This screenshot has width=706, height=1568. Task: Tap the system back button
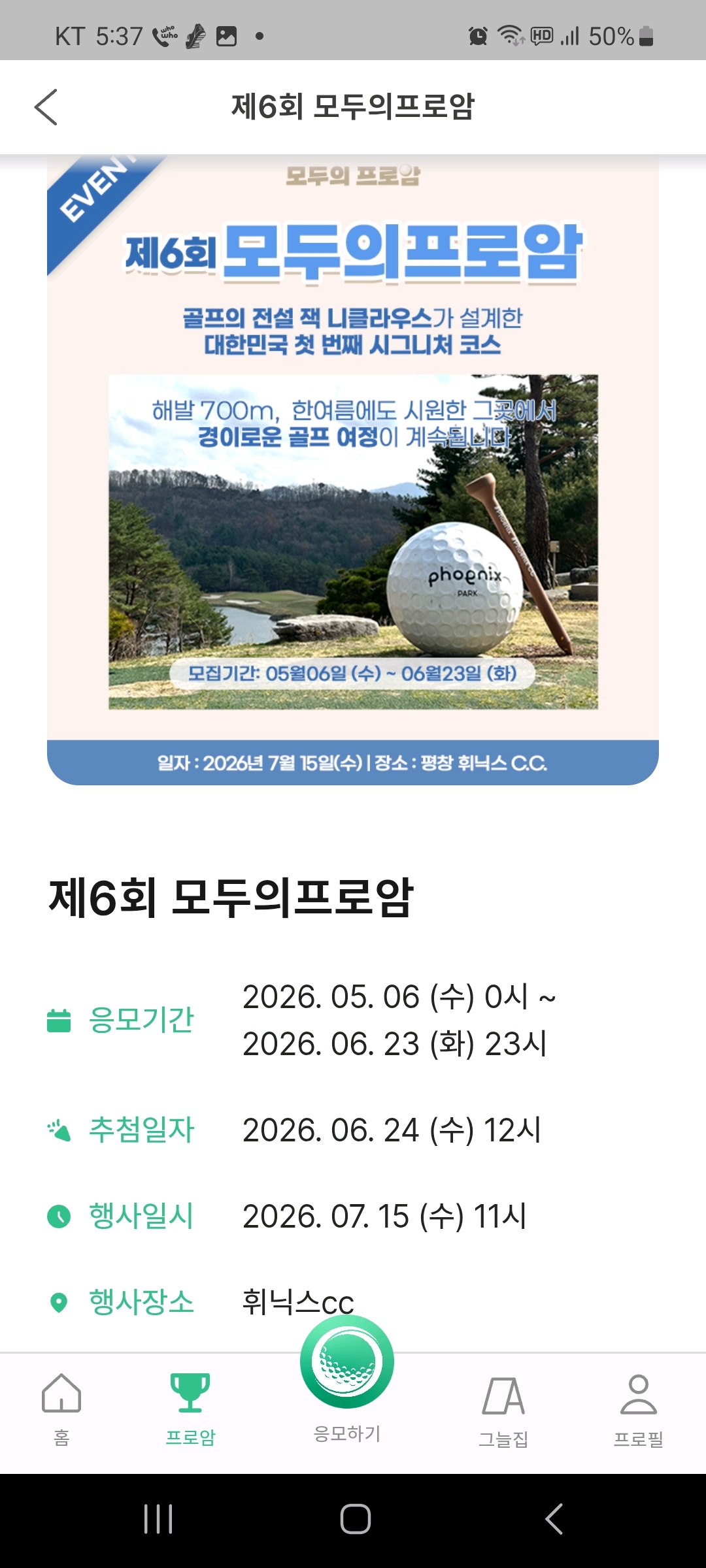(x=553, y=1518)
